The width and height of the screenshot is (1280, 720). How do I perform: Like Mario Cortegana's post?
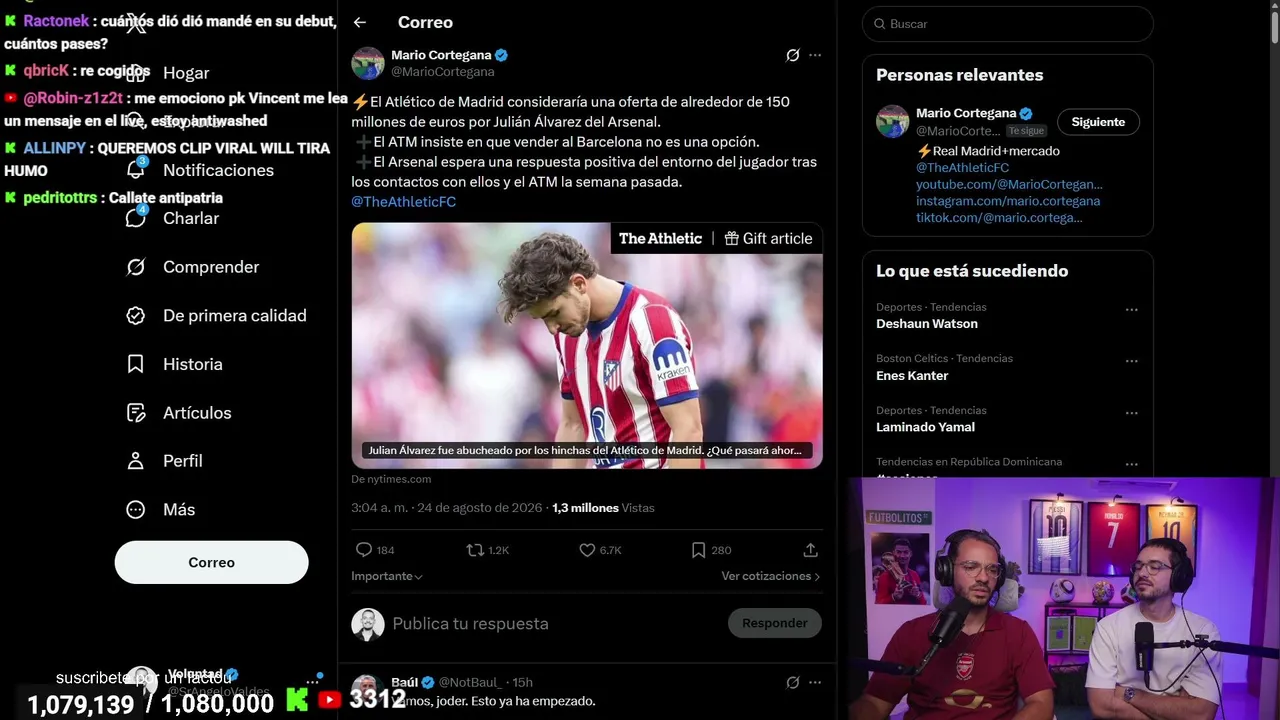pos(600,550)
